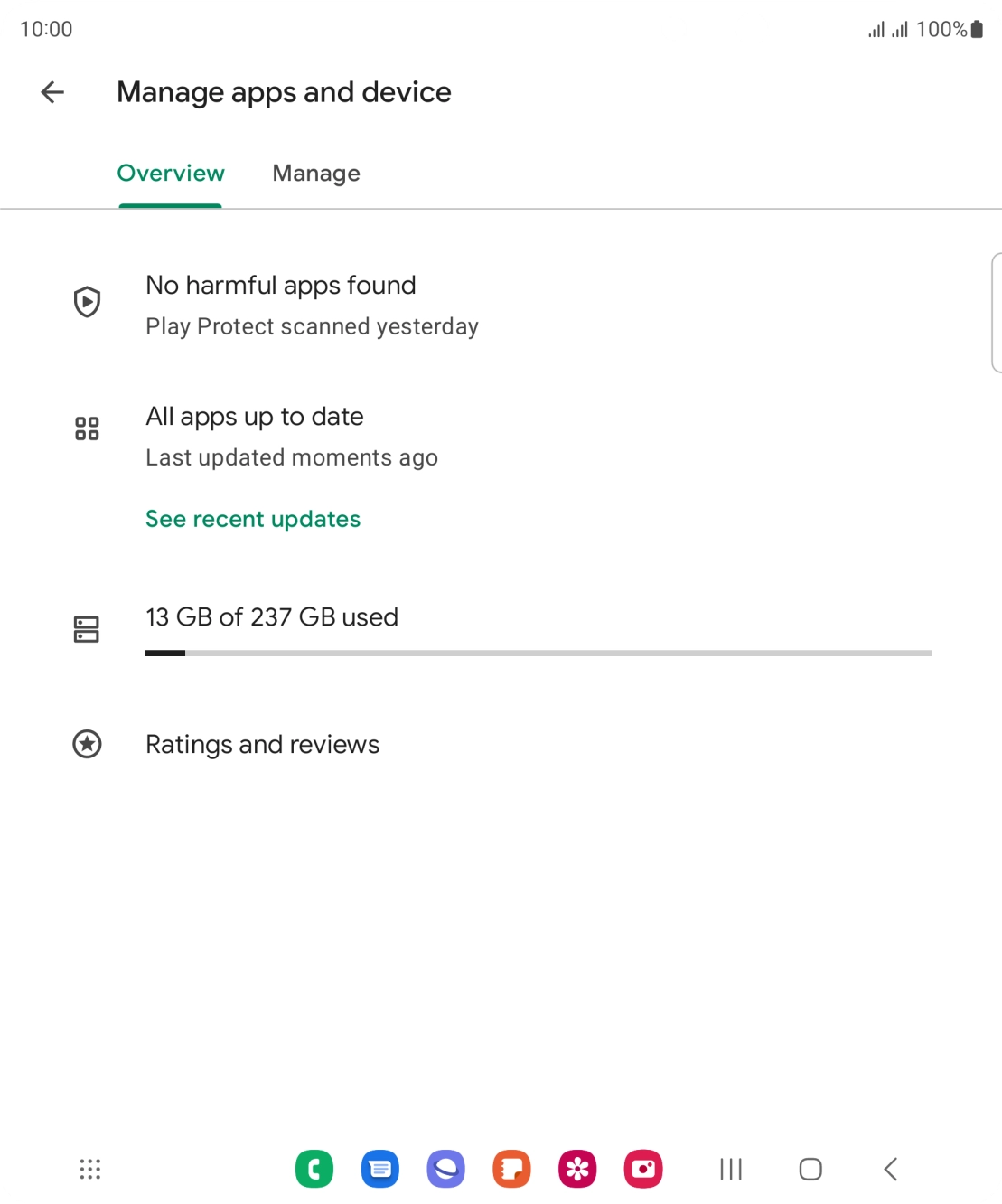Screen dimensions: 1002x1204
Task: Switch to the Manage tab
Action: (316, 174)
